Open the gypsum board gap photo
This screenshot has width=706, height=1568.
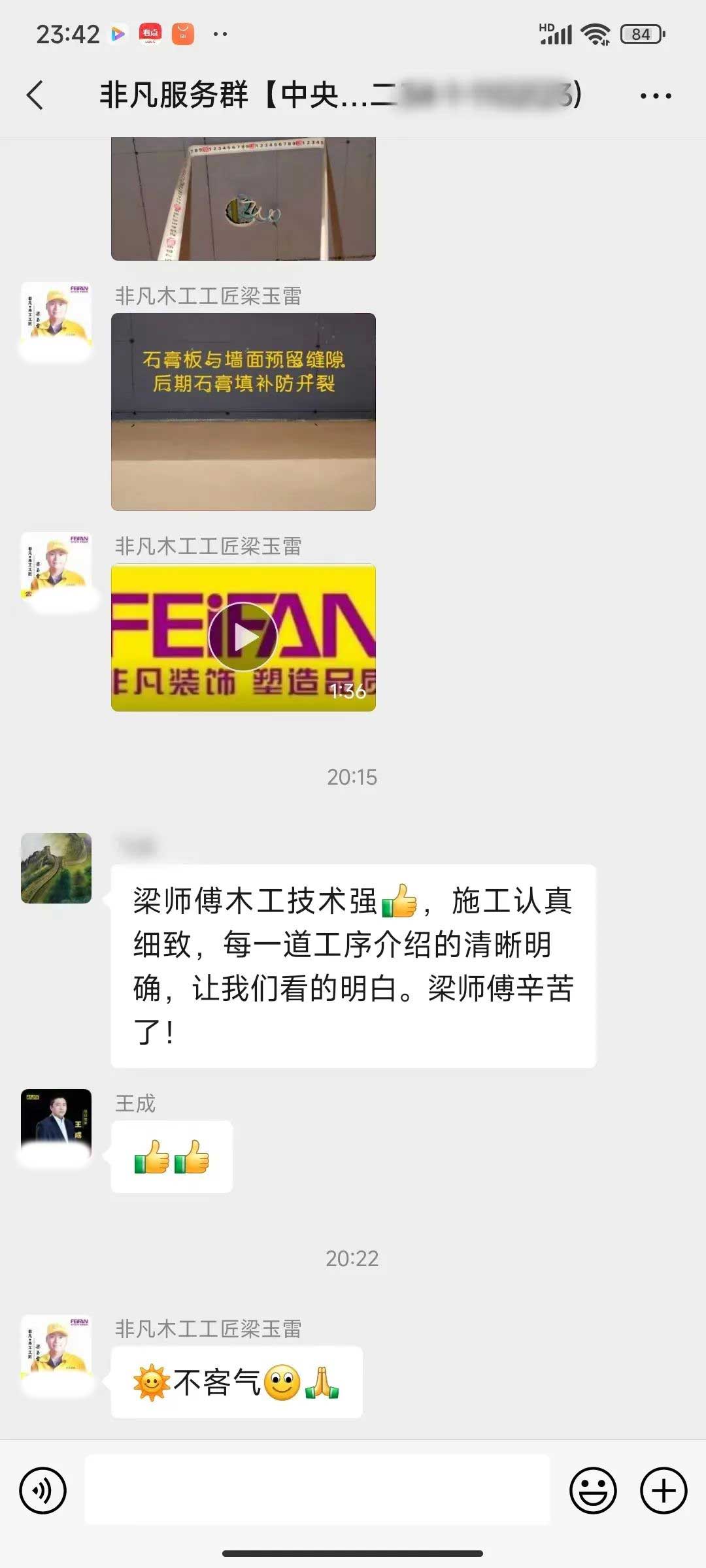coord(243,412)
